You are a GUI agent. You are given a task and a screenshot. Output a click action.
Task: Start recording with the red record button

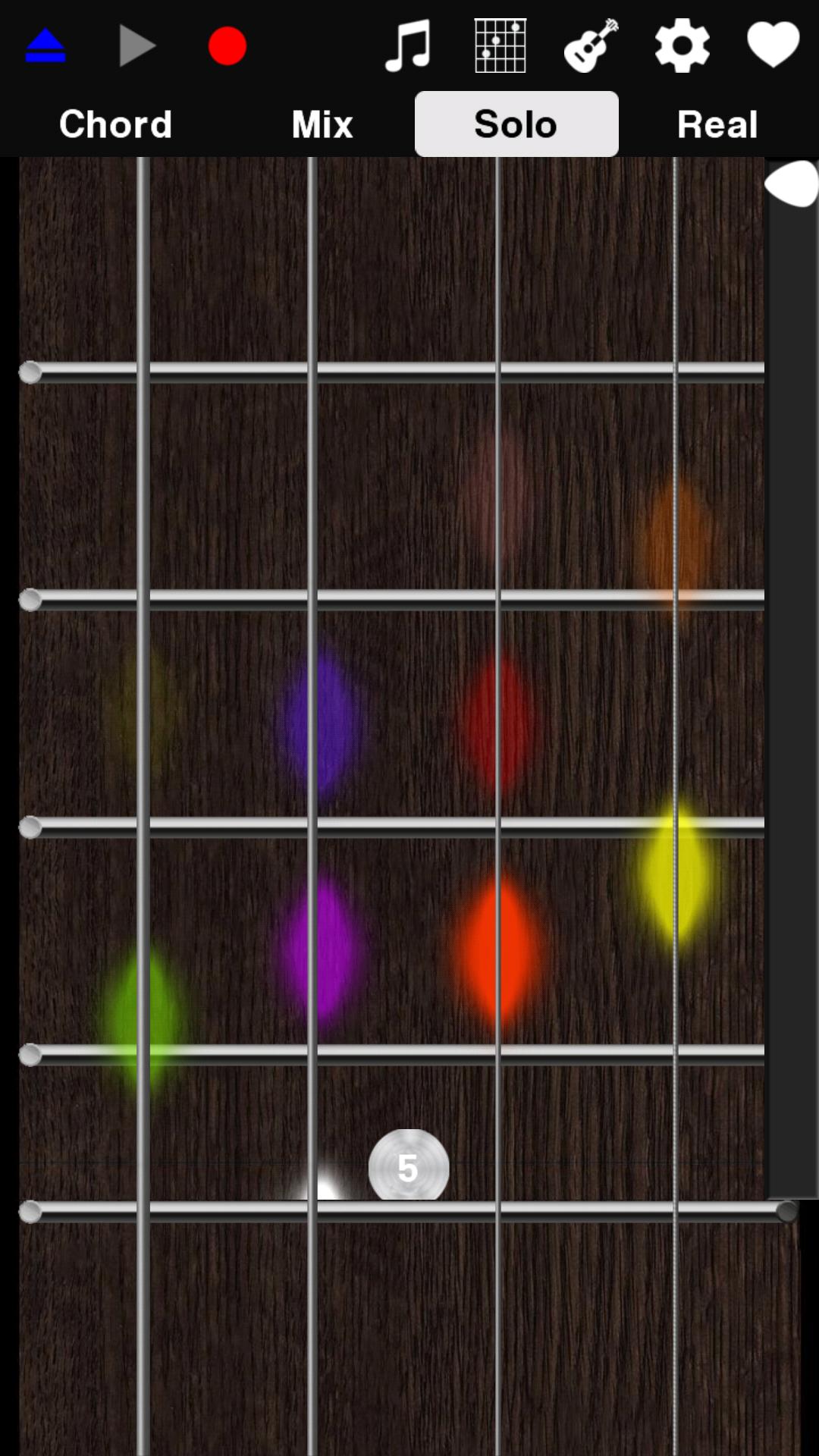pyautogui.click(x=227, y=45)
